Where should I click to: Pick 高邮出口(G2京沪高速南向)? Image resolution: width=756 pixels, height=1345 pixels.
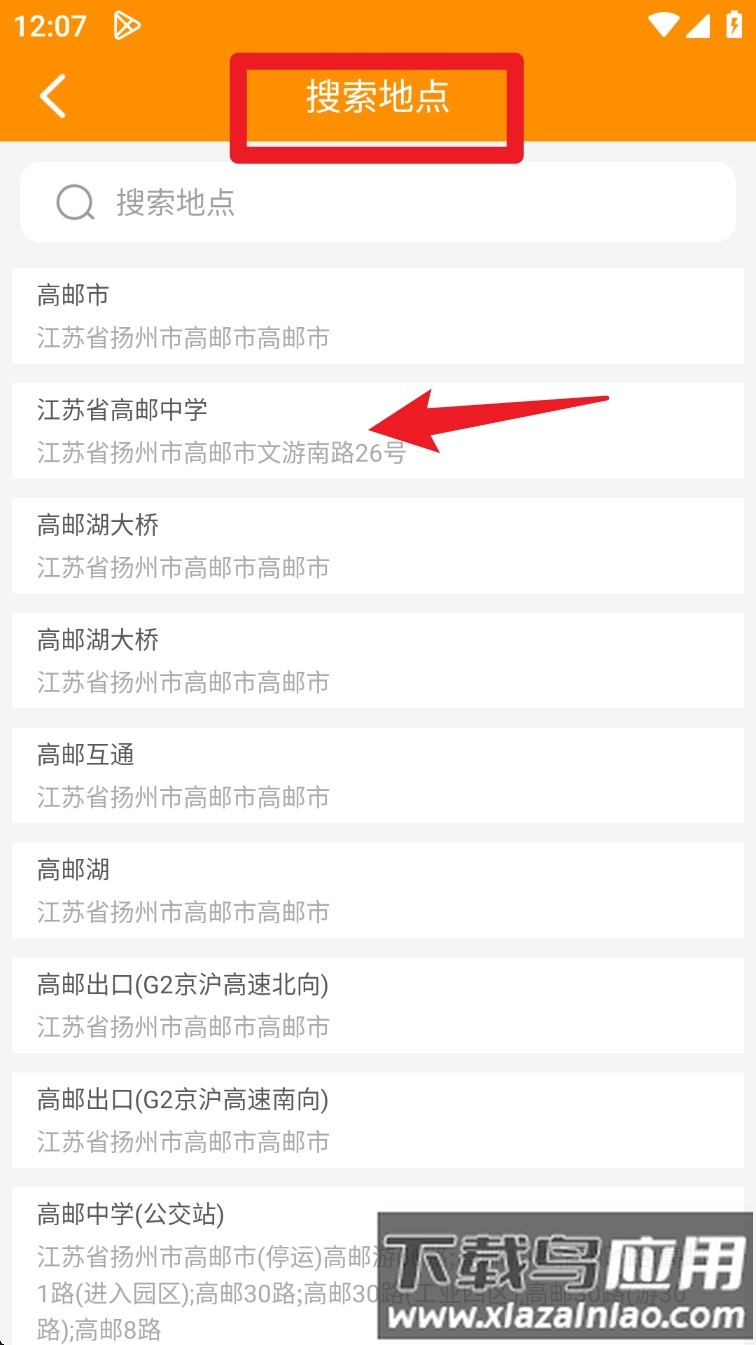(x=378, y=1120)
